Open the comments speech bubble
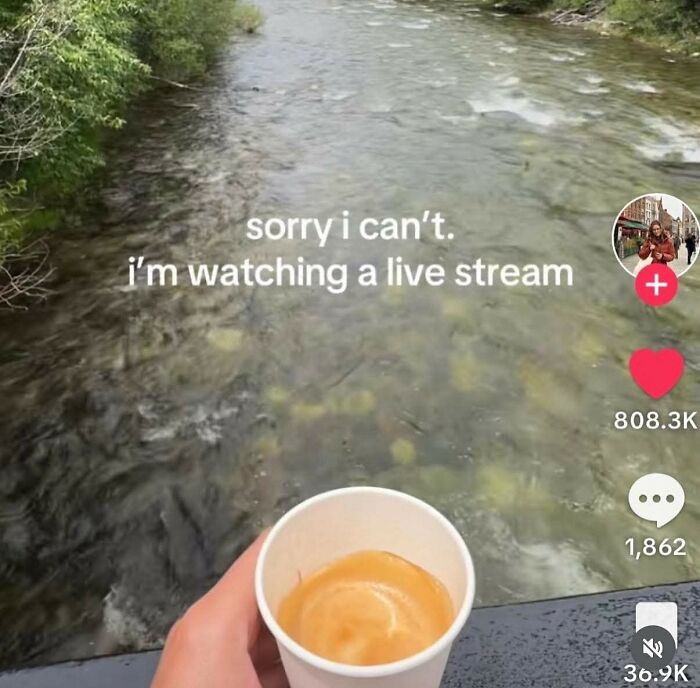Screen dimensions: 700x688 (656, 500)
